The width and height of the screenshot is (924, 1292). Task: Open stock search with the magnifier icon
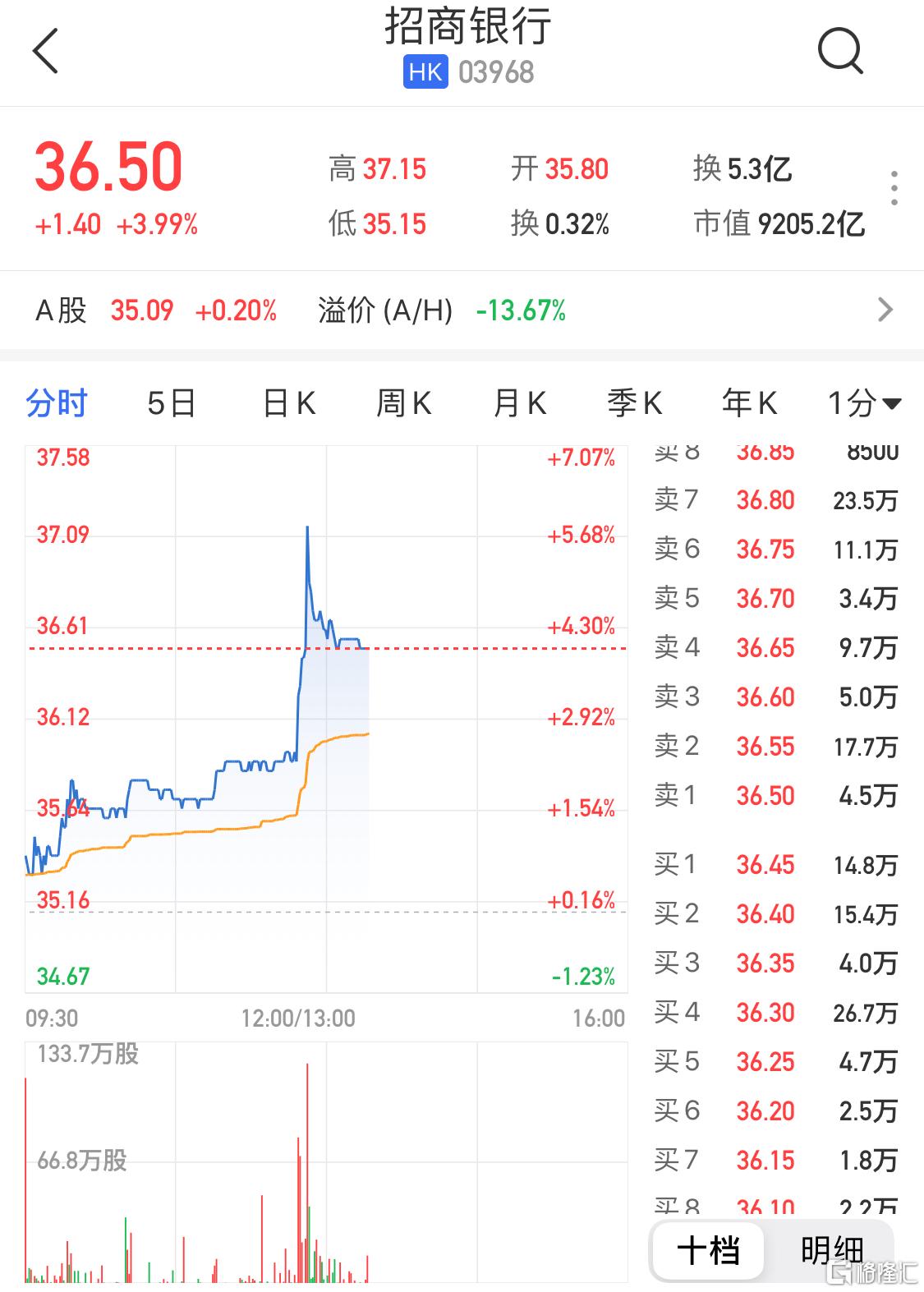(839, 51)
